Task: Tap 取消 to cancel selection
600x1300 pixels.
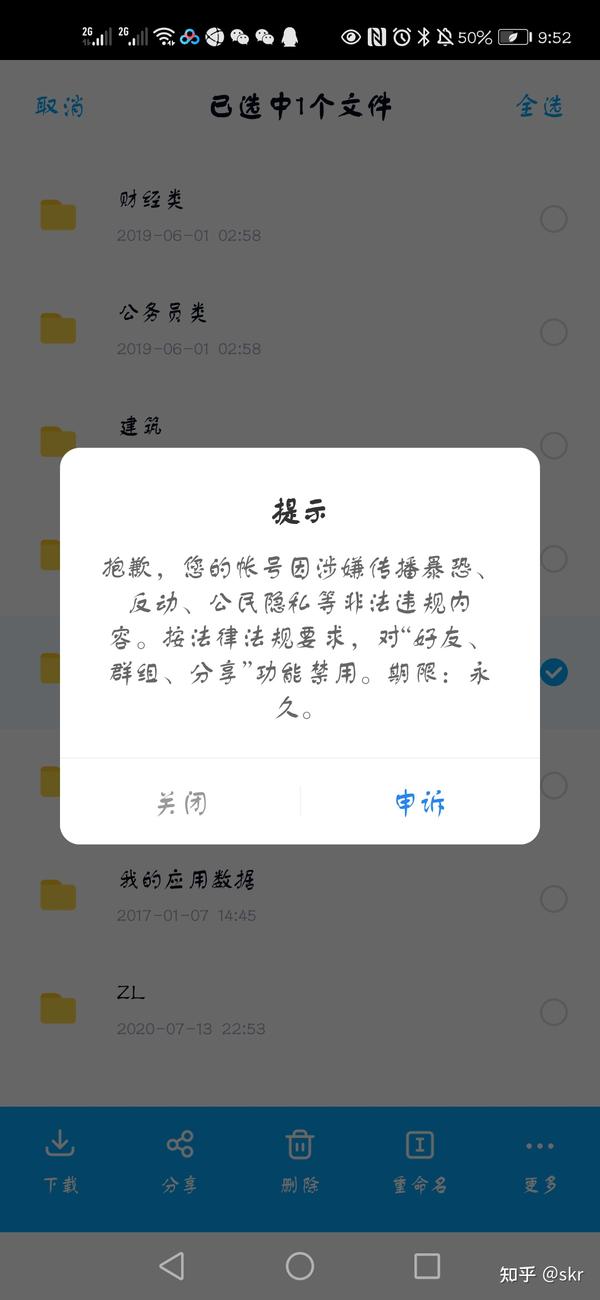Action: click(x=60, y=106)
